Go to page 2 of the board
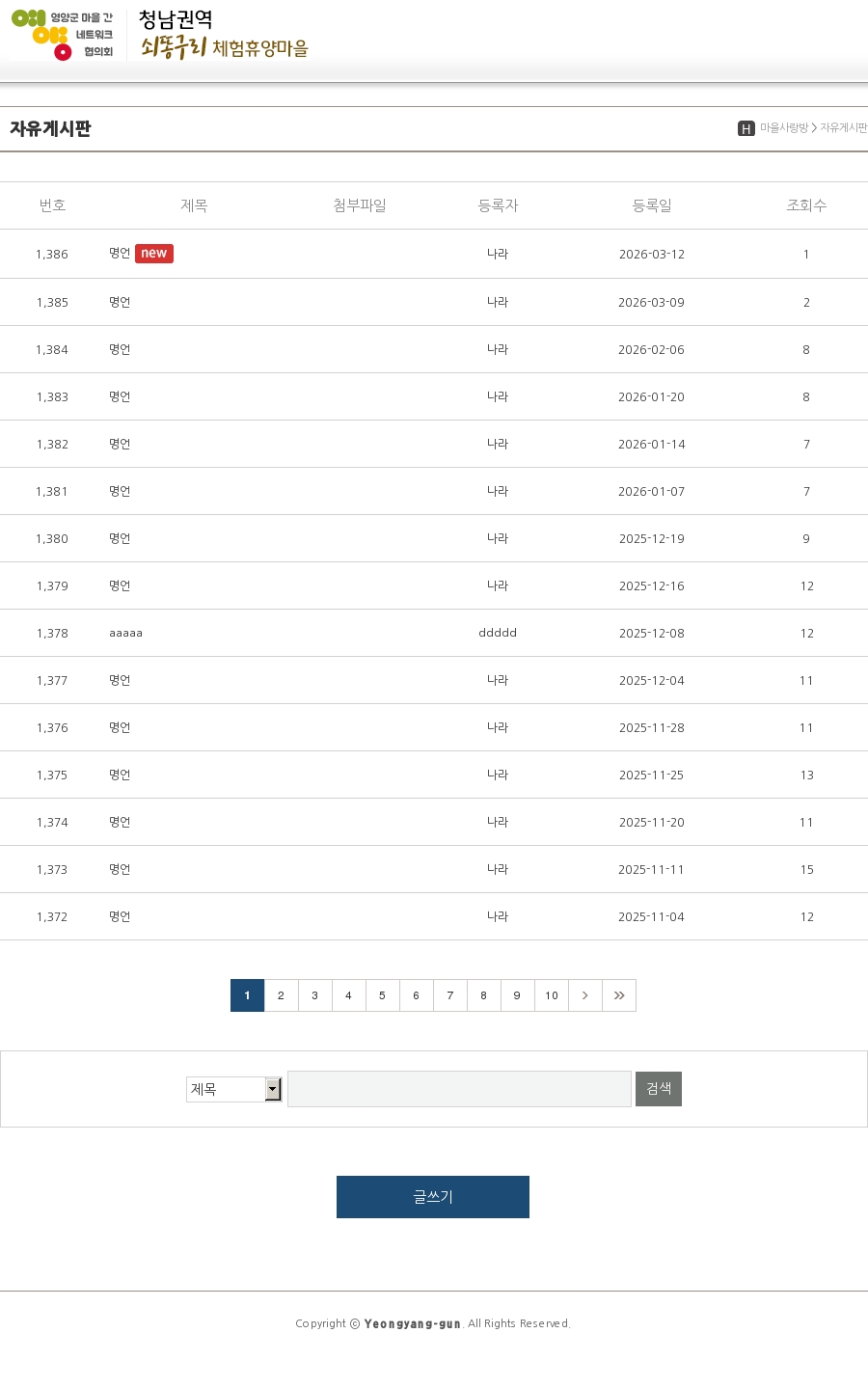868x1388 pixels. coord(281,995)
